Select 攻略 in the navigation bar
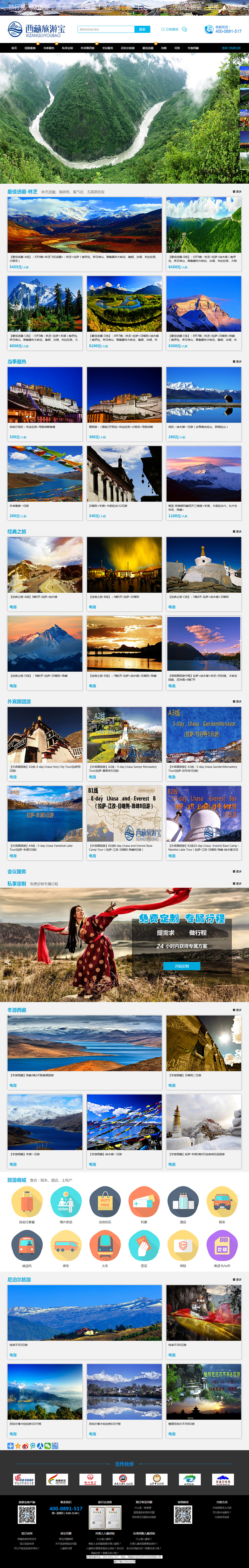This screenshot has height=1568, width=249. click(164, 48)
